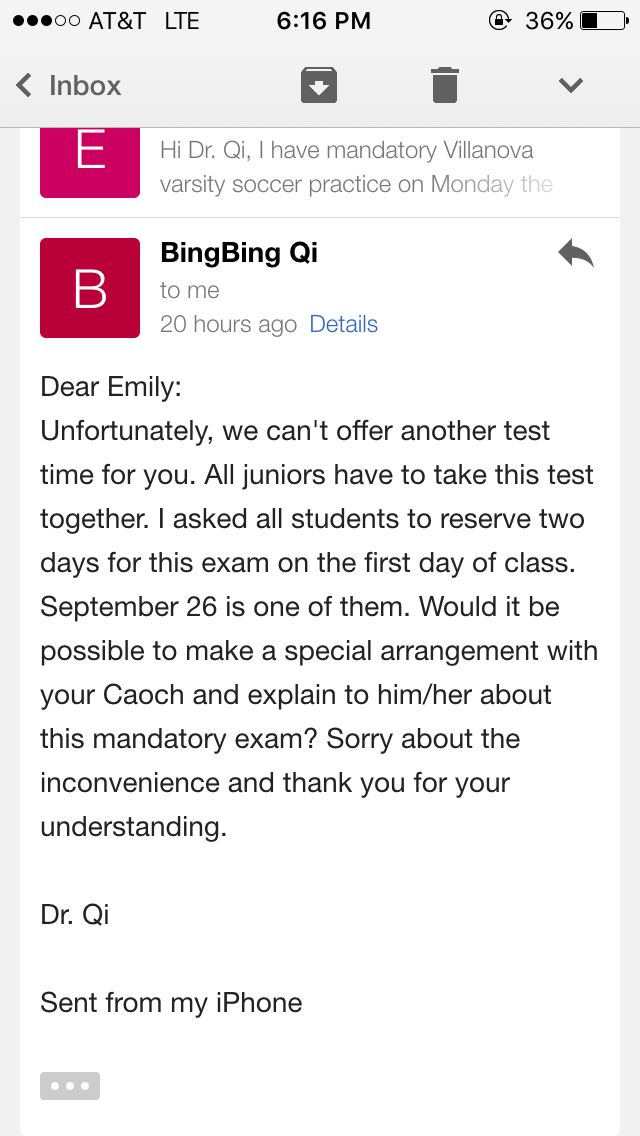Reply to BingBing Qi's message
The width and height of the screenshot is (640, 1136).
click(x=576, y=255)
